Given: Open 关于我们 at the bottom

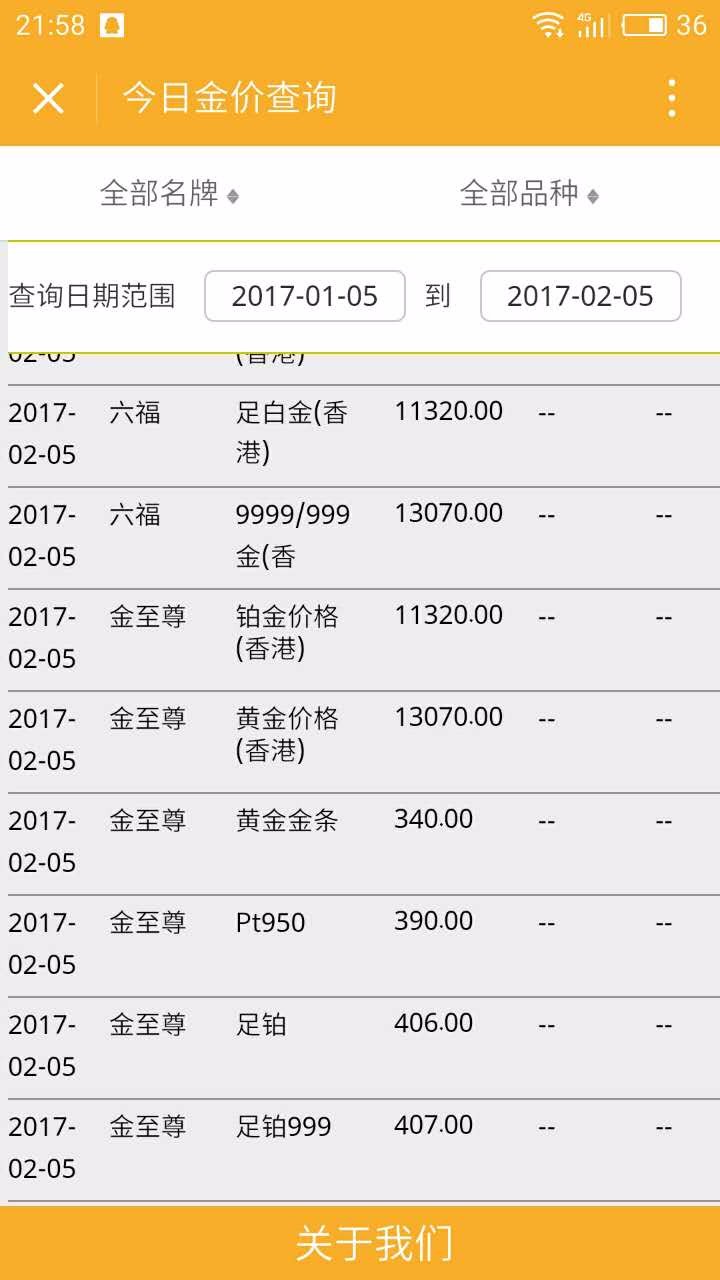Looking at the screenshot, I should [x=374, y=1243].
